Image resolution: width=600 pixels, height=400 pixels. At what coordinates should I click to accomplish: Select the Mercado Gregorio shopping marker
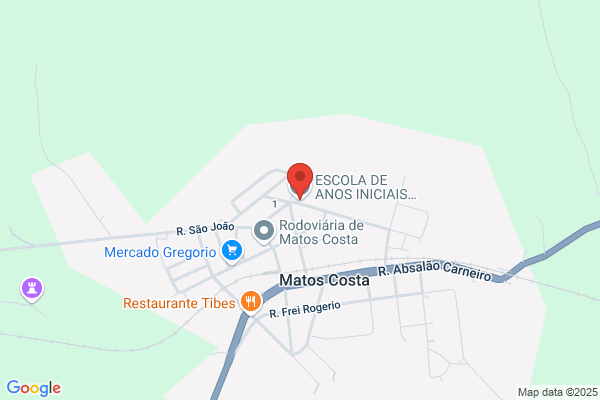[x=232, y=251]
